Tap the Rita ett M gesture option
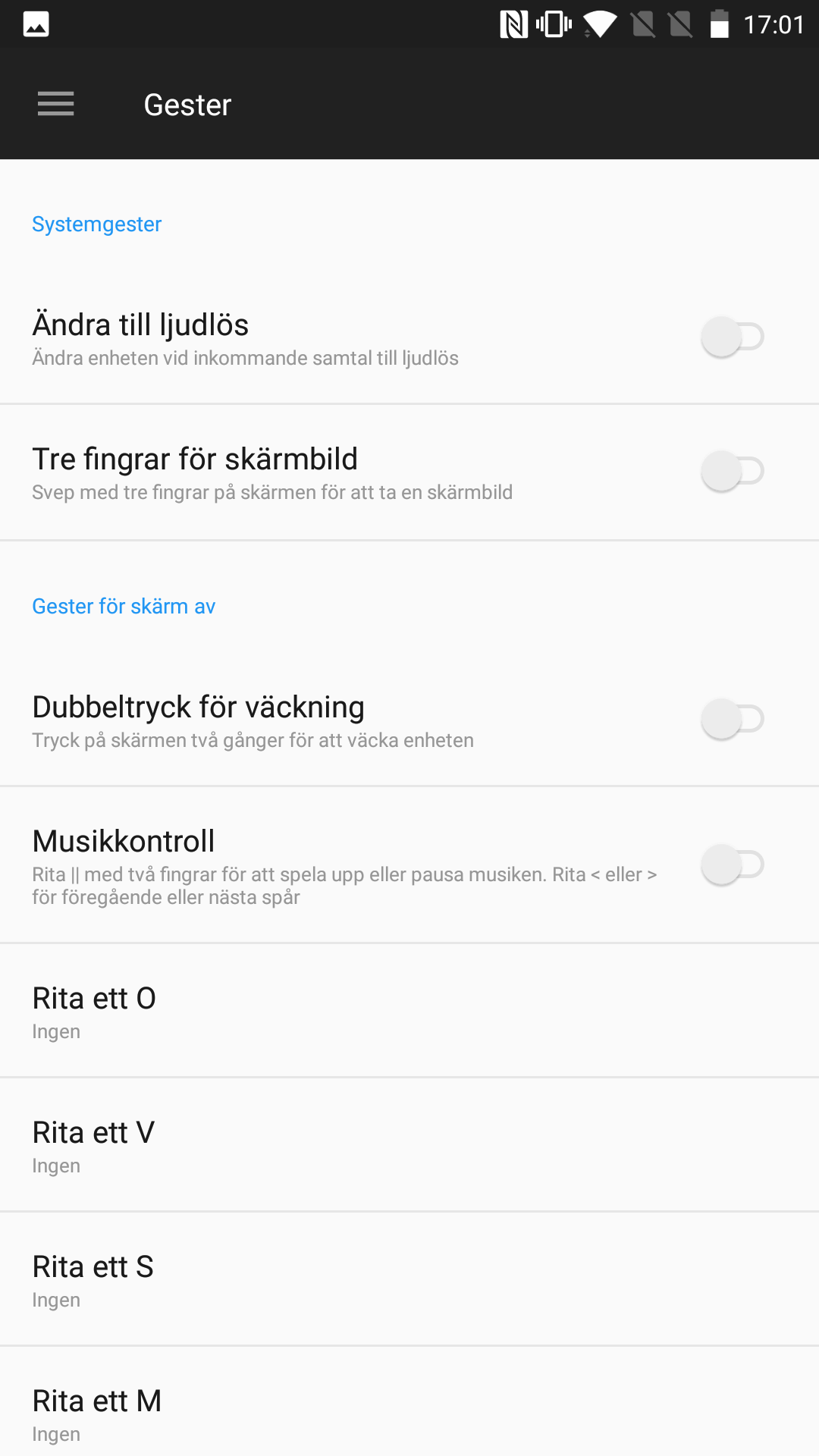The width and height of the screenshot is (819, 1456). pos(409,1412)
